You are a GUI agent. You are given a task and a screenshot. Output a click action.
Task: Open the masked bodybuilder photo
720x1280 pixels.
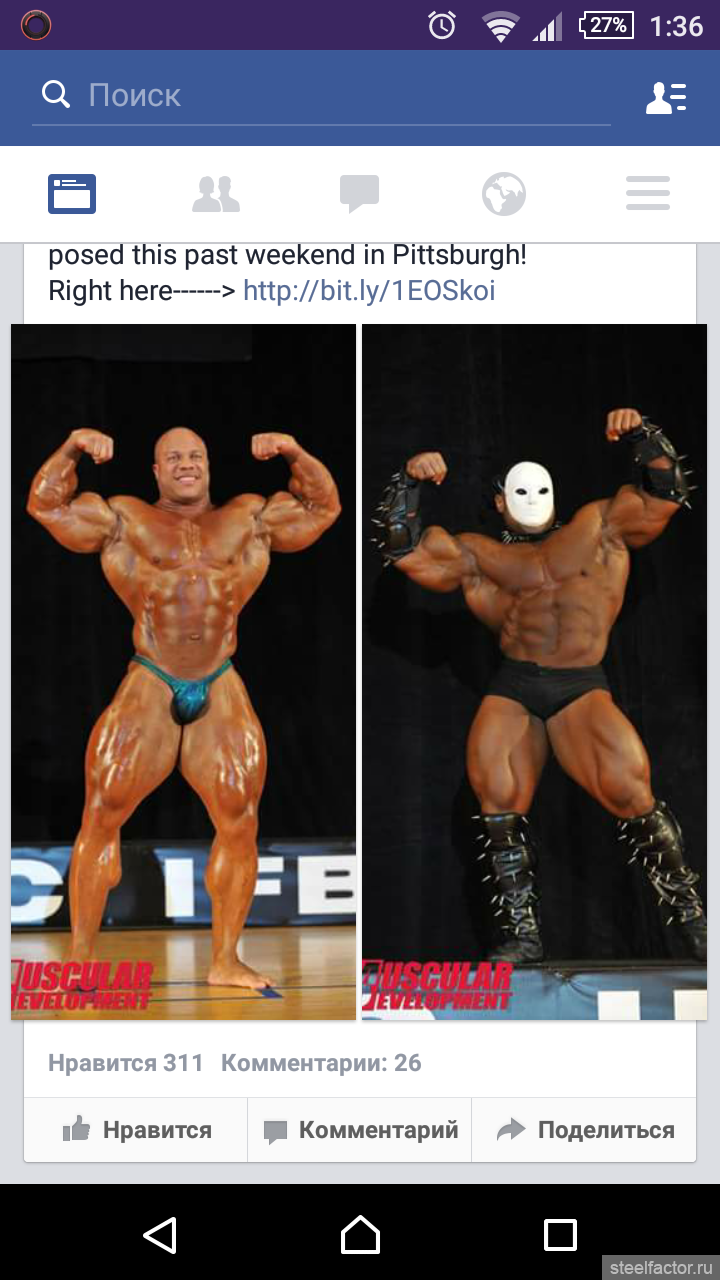(534, 672)
